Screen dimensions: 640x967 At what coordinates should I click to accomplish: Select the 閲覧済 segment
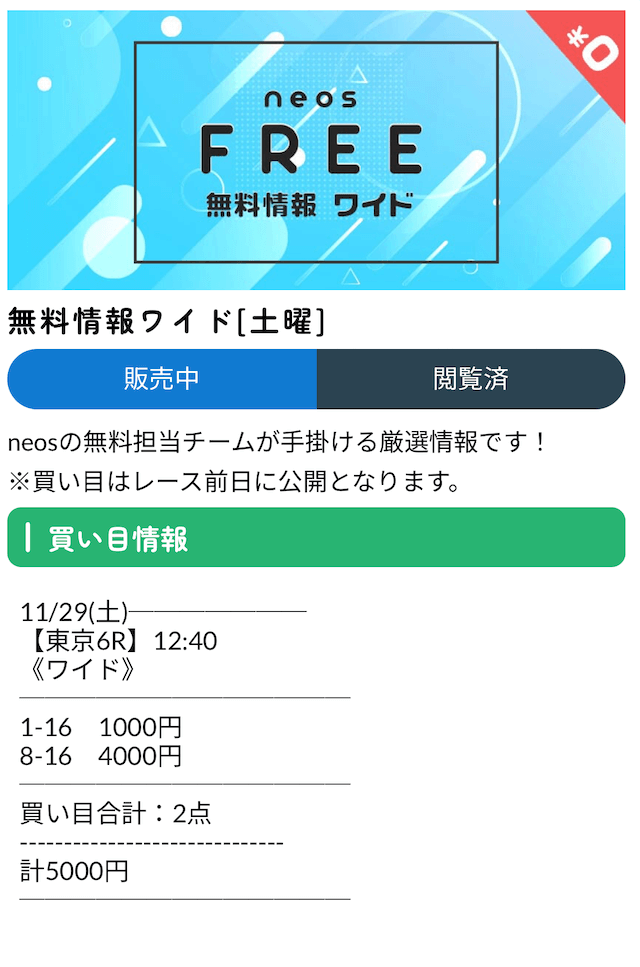click(470, 379)
